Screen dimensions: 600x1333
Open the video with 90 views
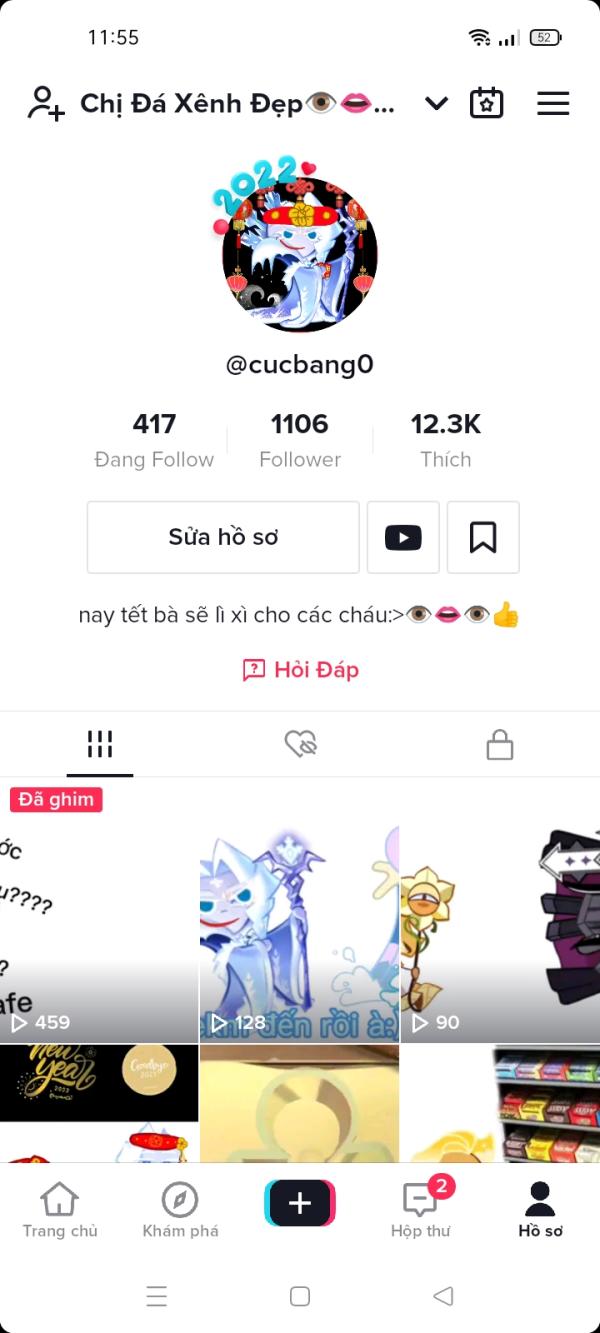coord(500,930)
